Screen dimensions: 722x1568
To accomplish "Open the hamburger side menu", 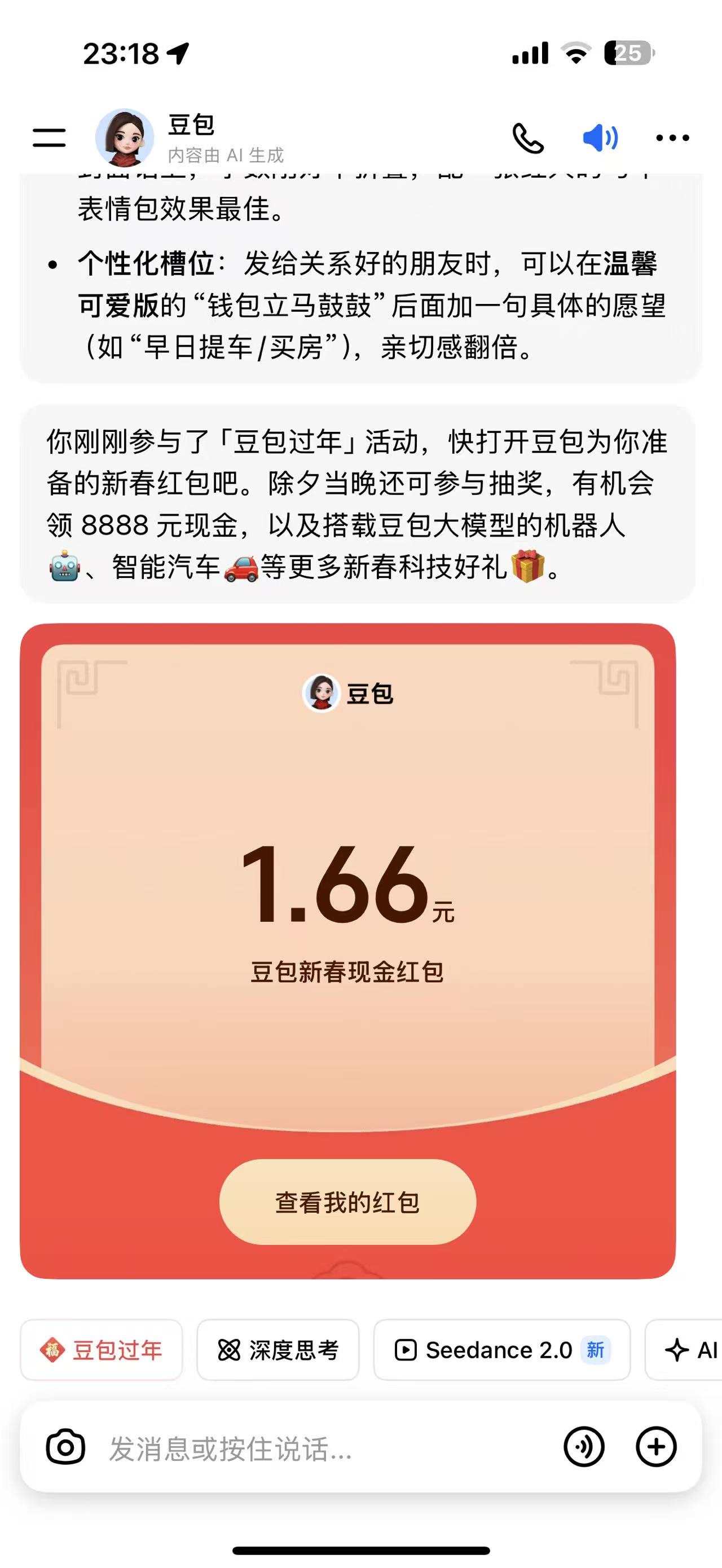I will (x=49, y=138).
